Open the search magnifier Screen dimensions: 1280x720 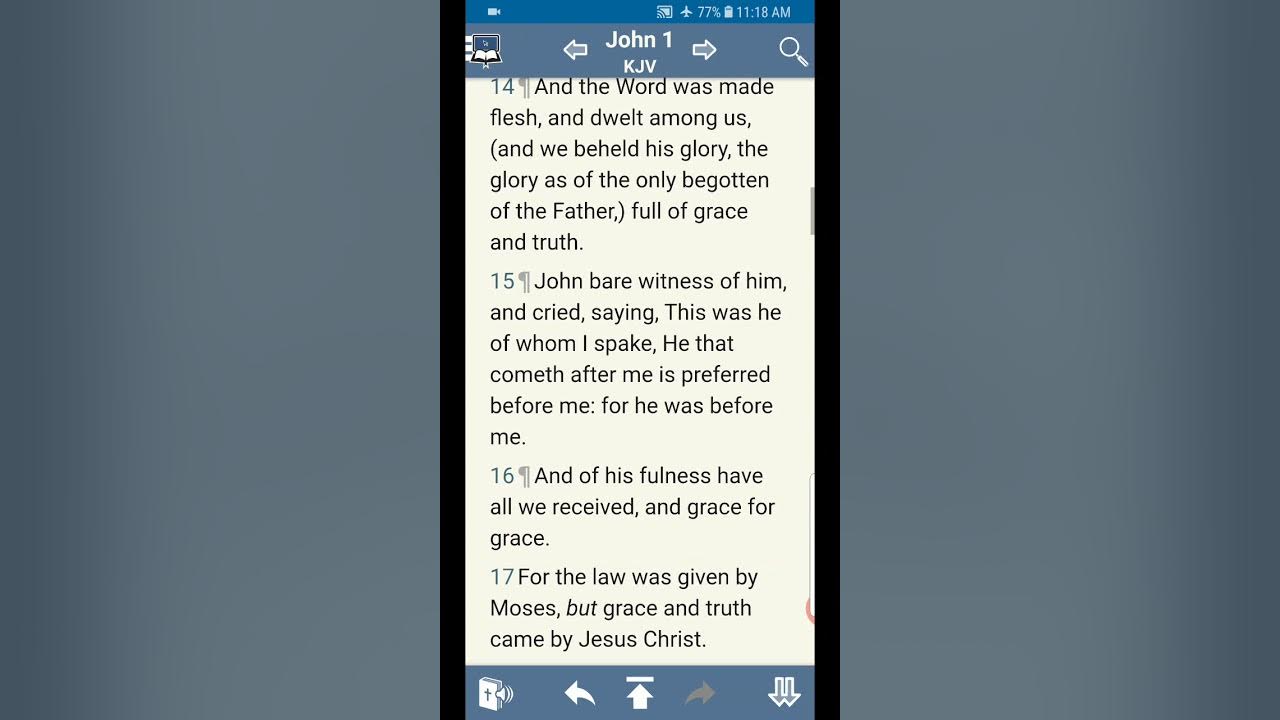pyautogui.click(x=793, y=51)
